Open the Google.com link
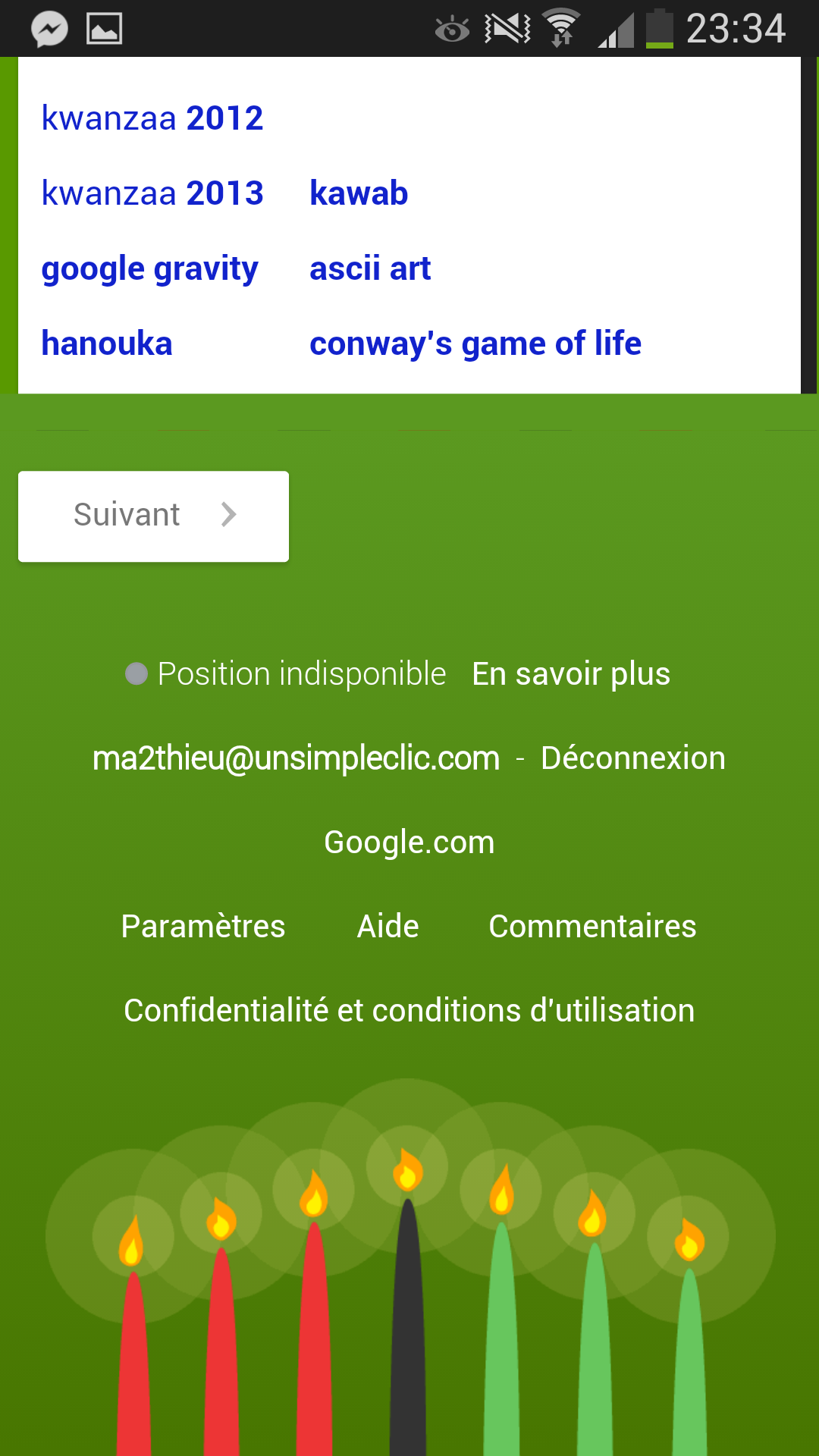 tap(409, 843)
